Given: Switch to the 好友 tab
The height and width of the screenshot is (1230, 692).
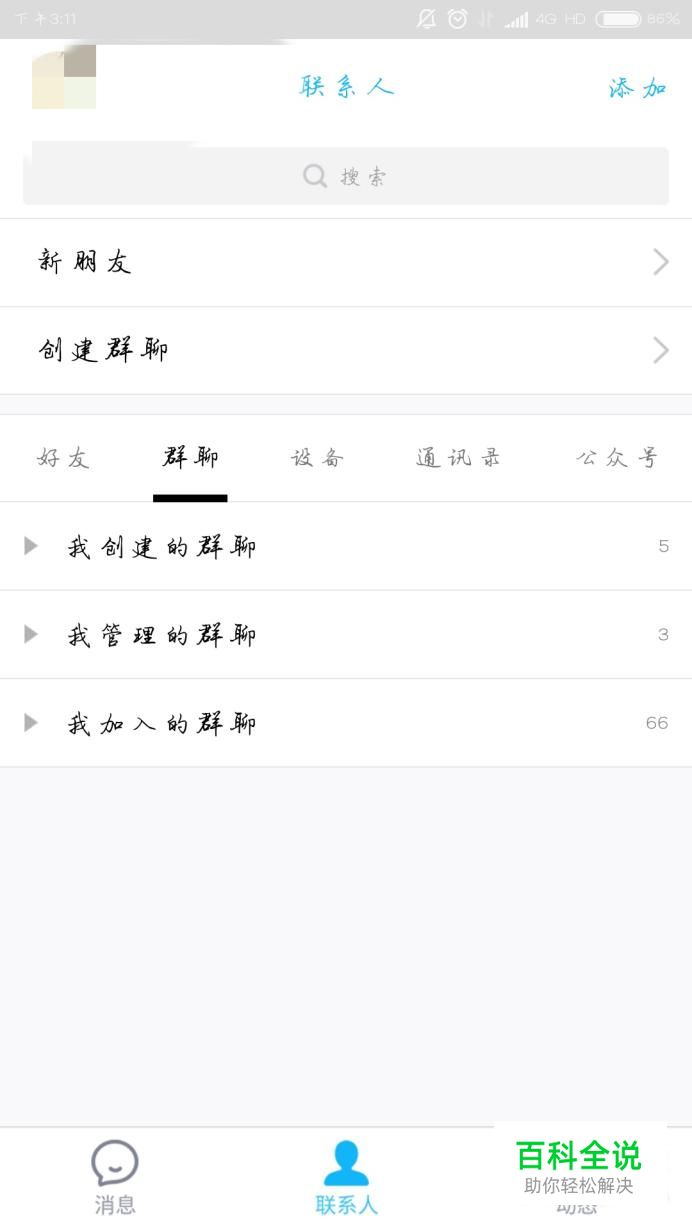Looking at the screenshot, I should [x=63, y=458].
